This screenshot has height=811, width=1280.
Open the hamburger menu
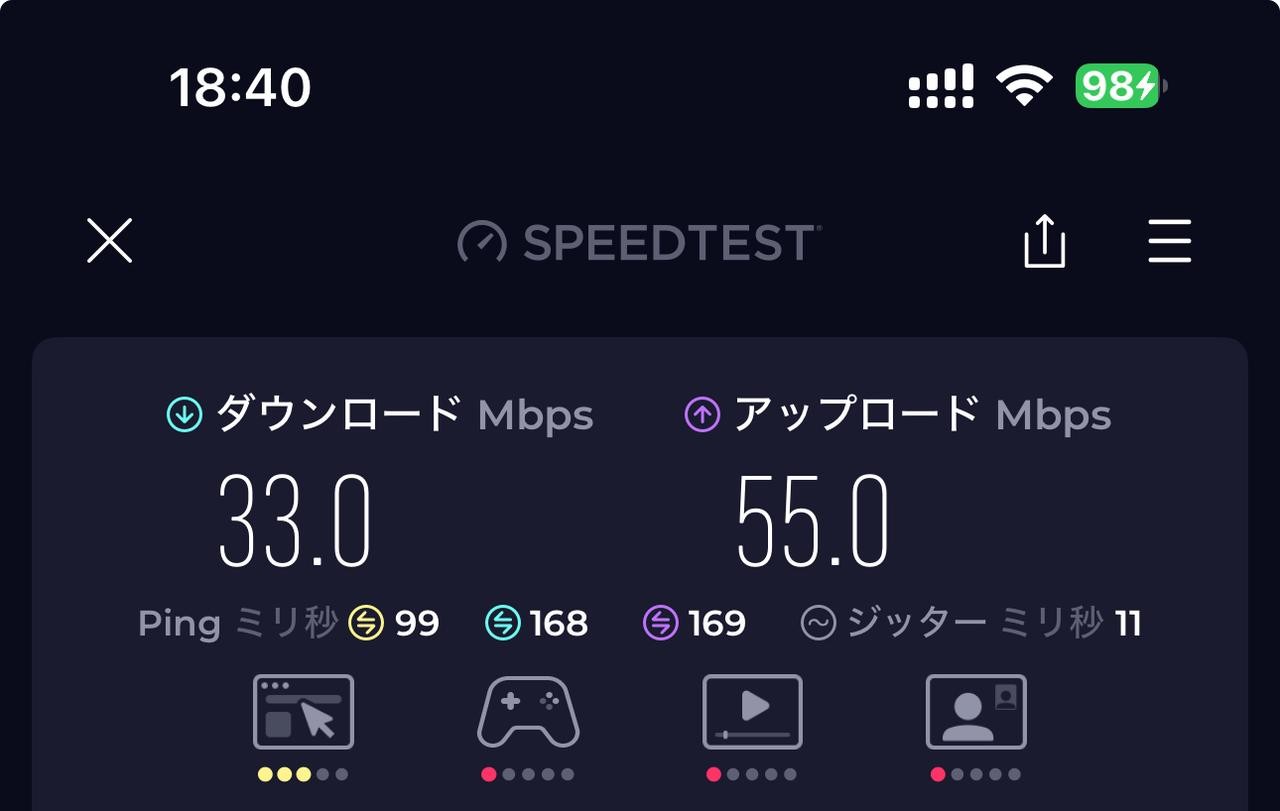tap(1169, 241)
